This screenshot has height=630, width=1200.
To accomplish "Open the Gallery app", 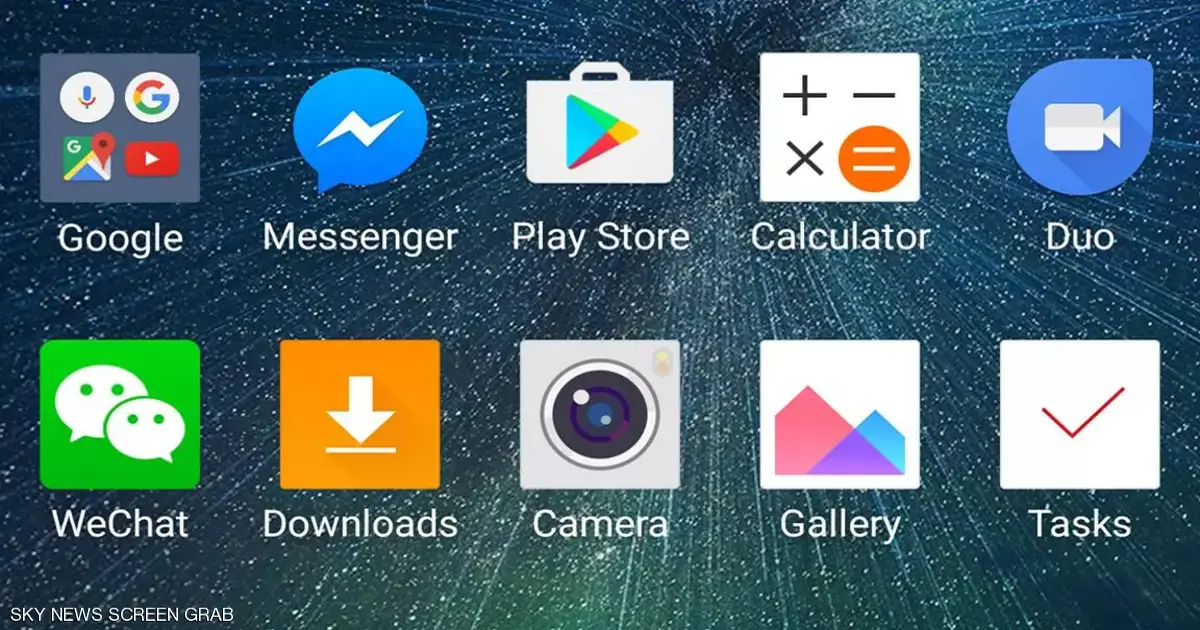I will [840, 414].
